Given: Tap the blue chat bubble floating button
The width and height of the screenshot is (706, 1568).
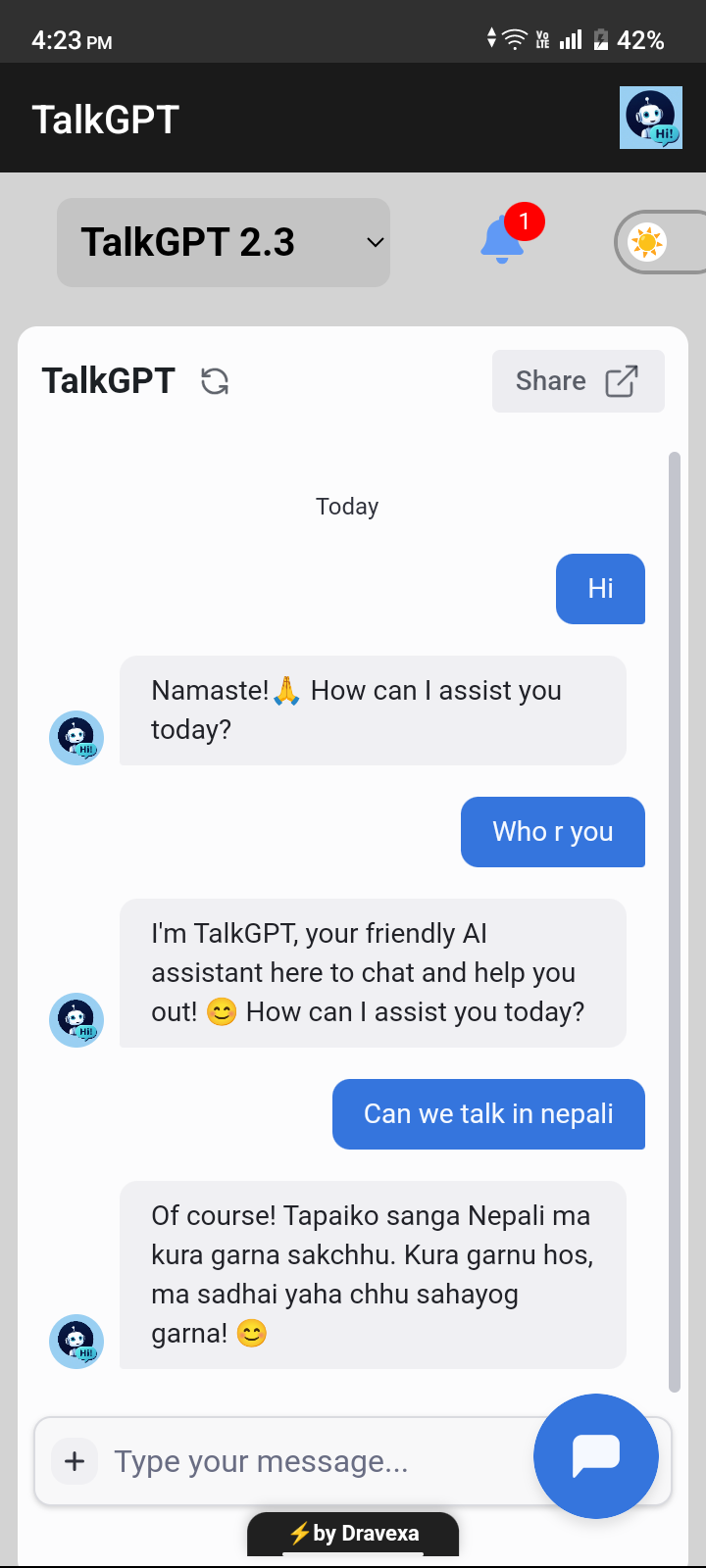Looking at the screenshot, I should (x=595, y=1455).
